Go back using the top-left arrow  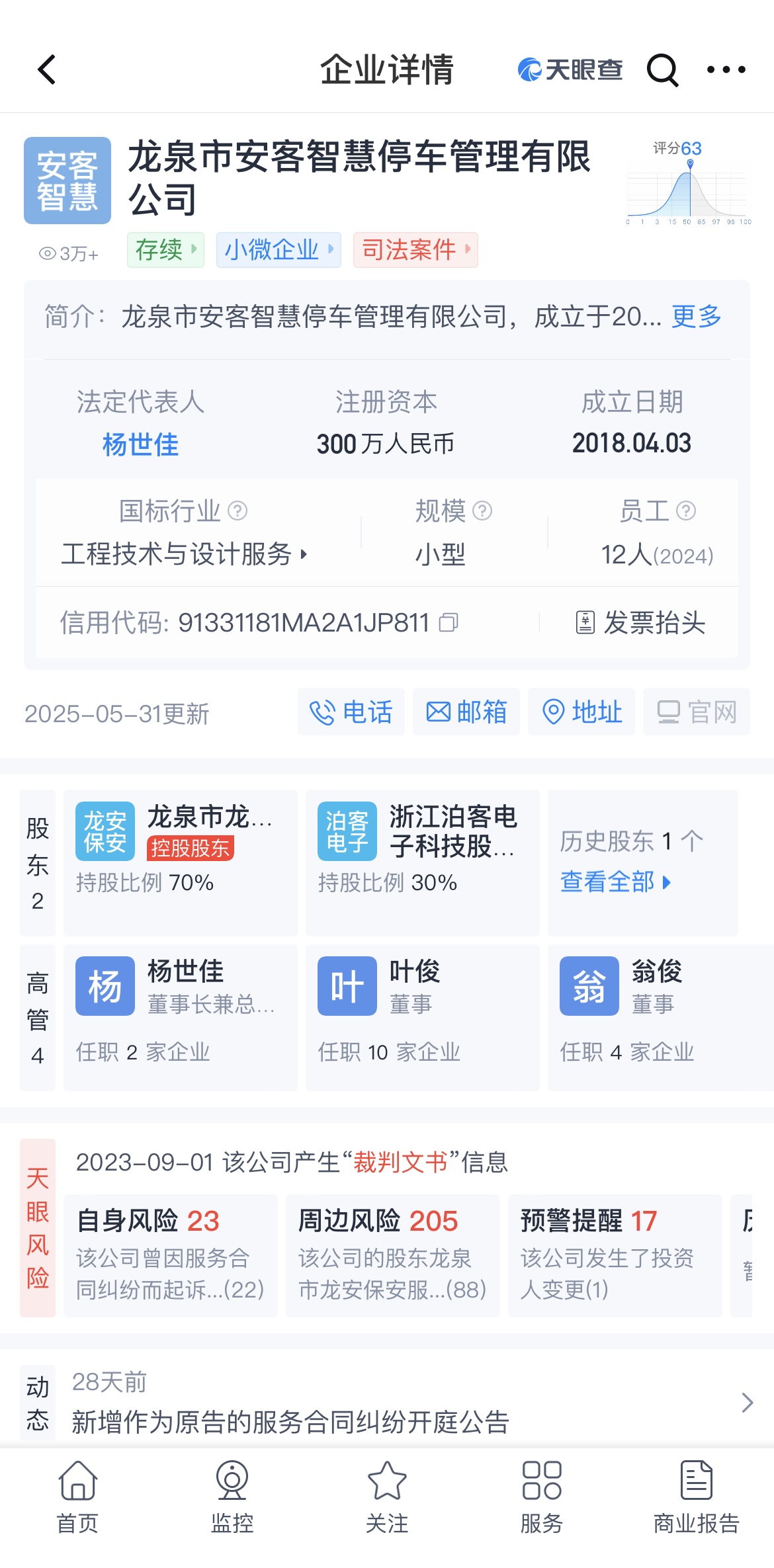(46, 69)
